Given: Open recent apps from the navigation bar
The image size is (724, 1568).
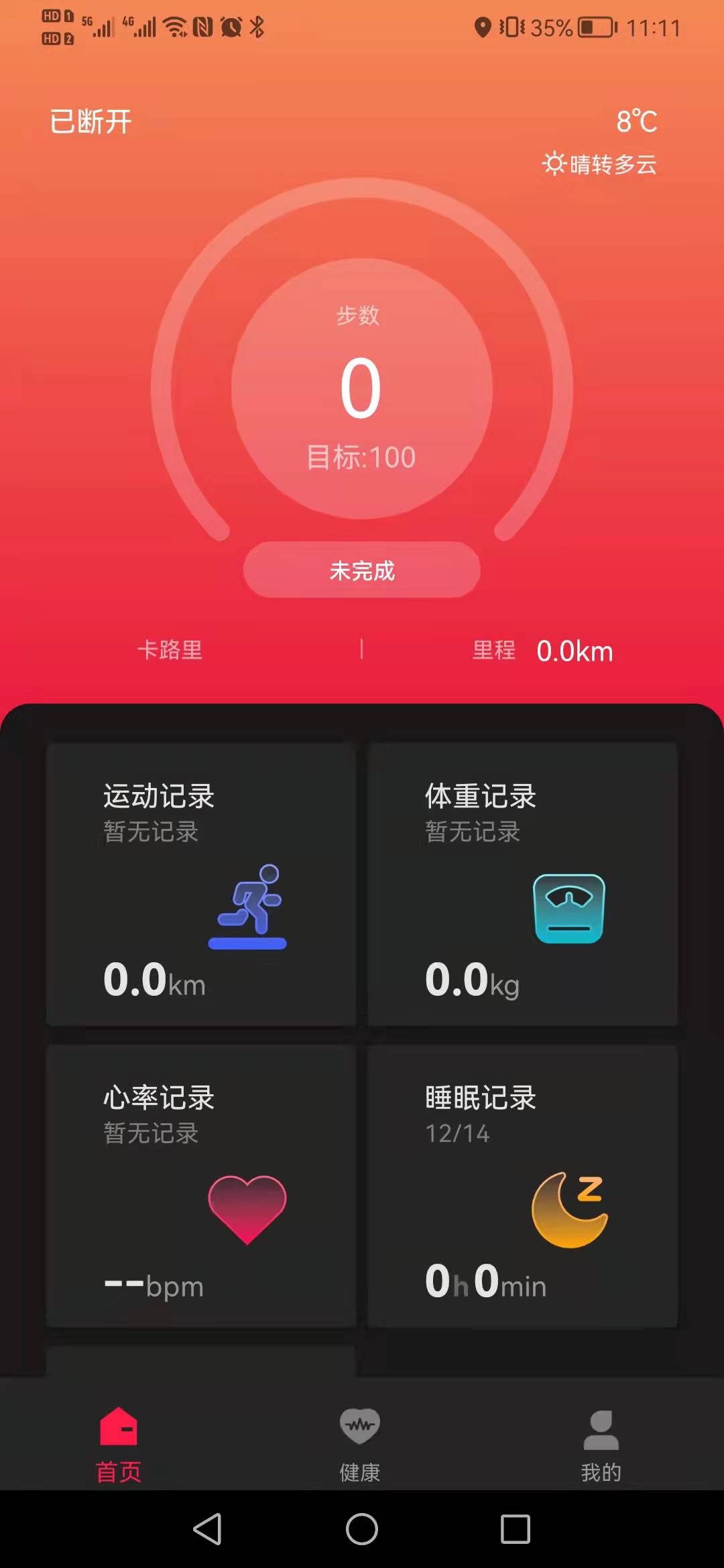Looking at the screenshot, I should click(x=515, y=1530).
